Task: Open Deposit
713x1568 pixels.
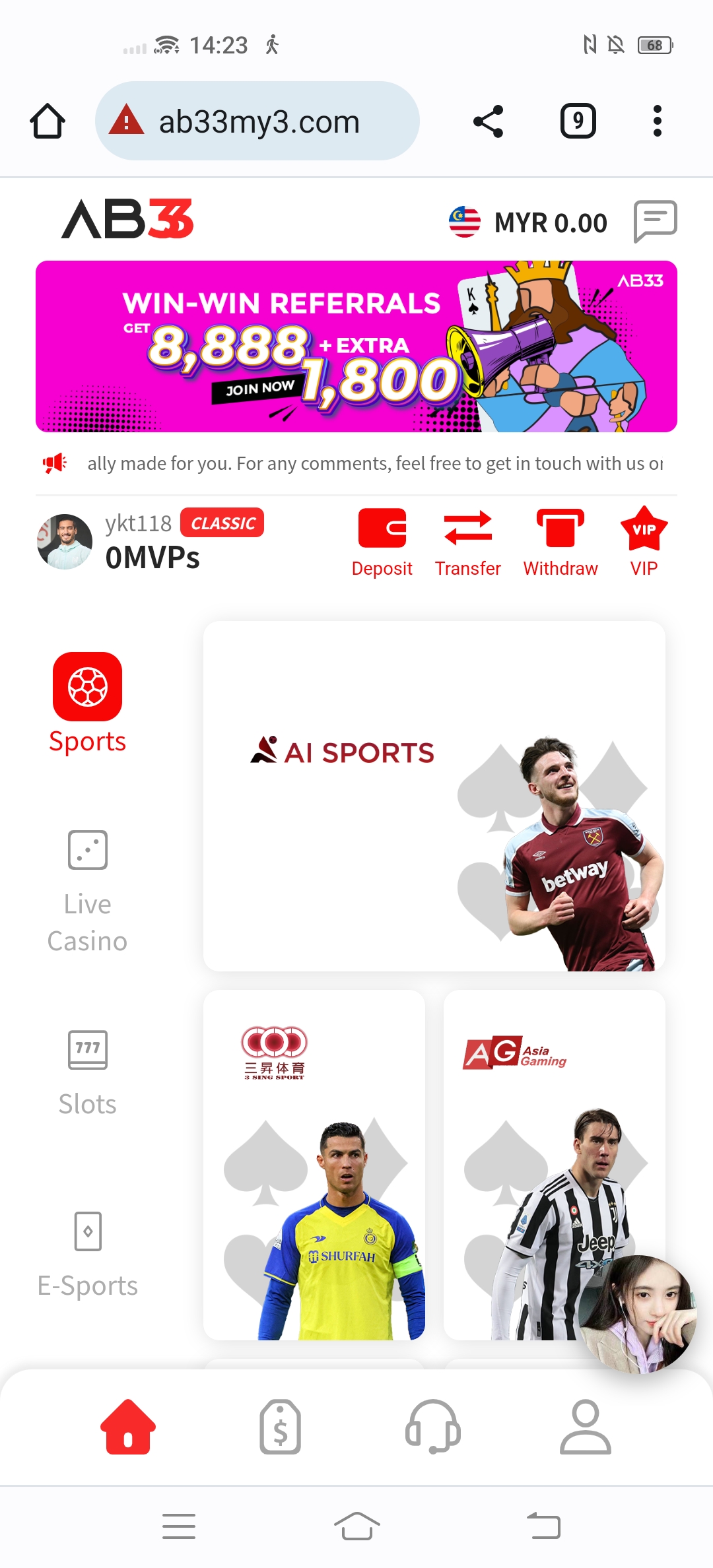Action: click(382, 542)
